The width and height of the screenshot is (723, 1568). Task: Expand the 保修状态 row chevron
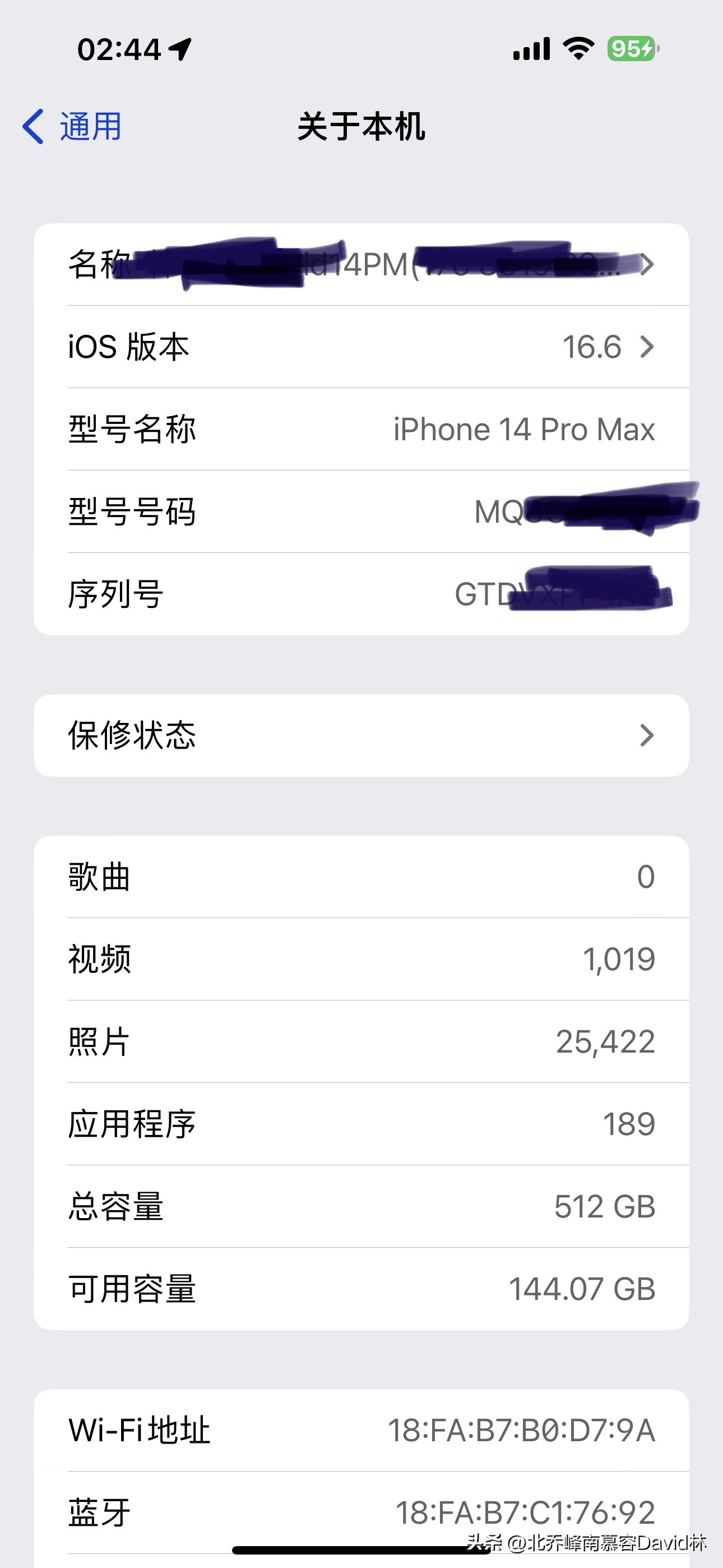coord(648,735)
